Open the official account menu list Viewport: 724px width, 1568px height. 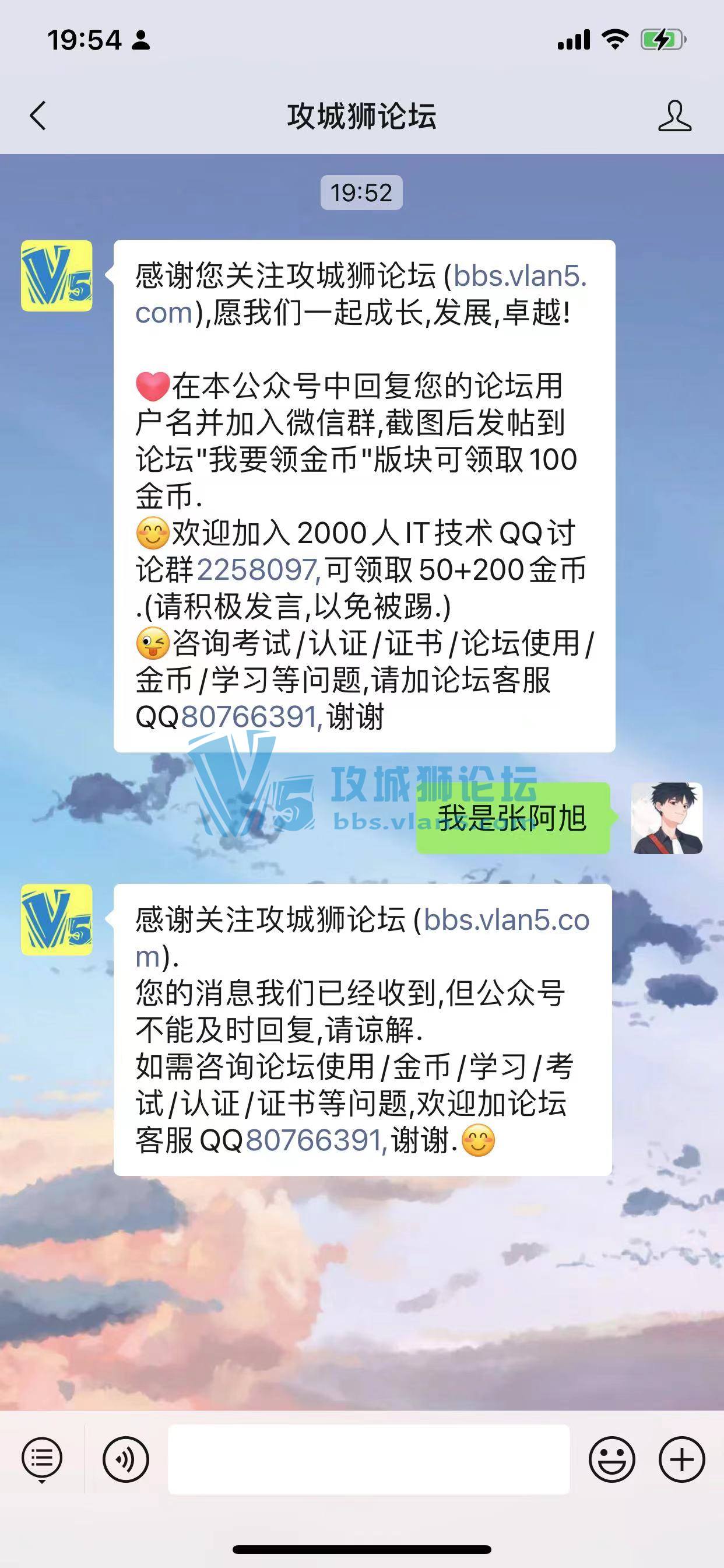point(42,1459)
